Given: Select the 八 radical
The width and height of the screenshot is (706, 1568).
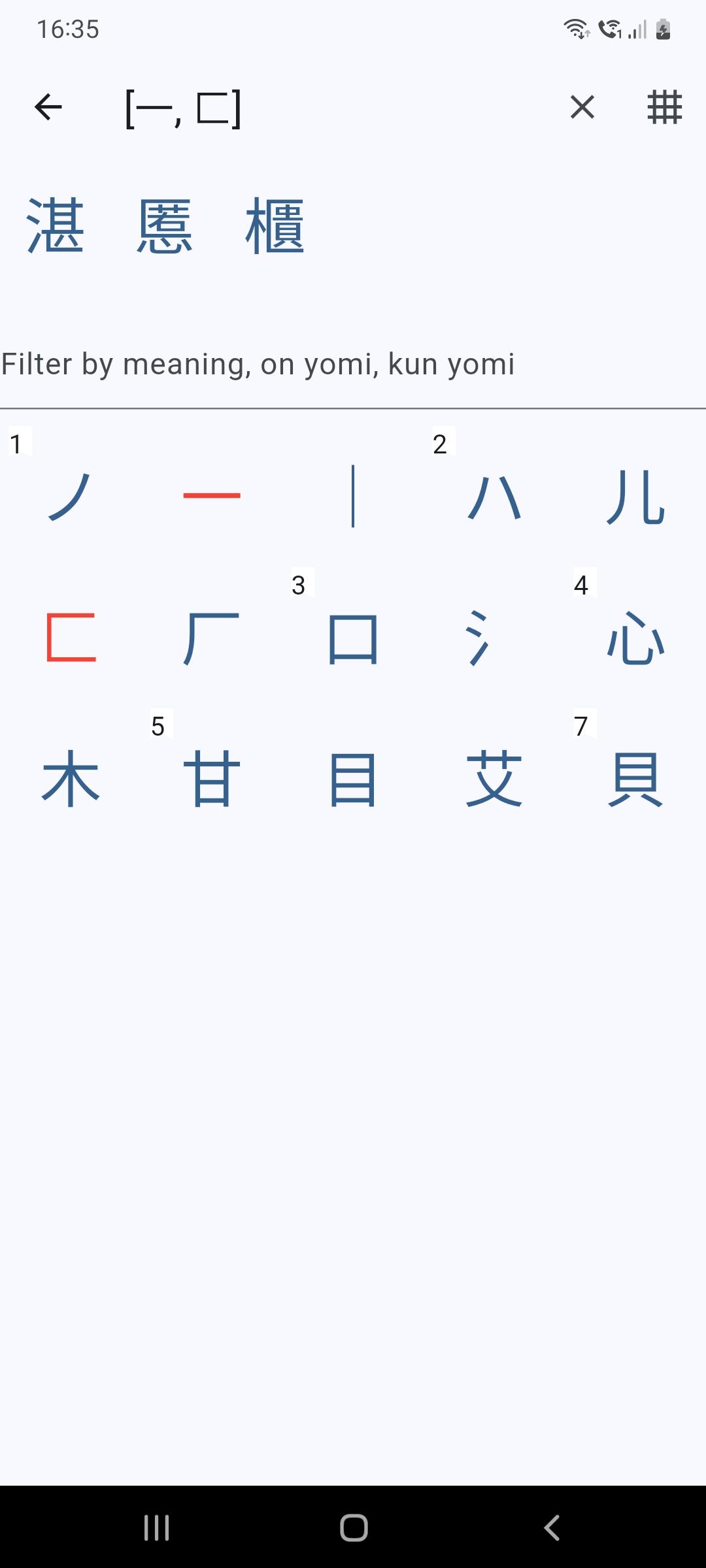Looking at the screenshot, I should click(494, 497).
